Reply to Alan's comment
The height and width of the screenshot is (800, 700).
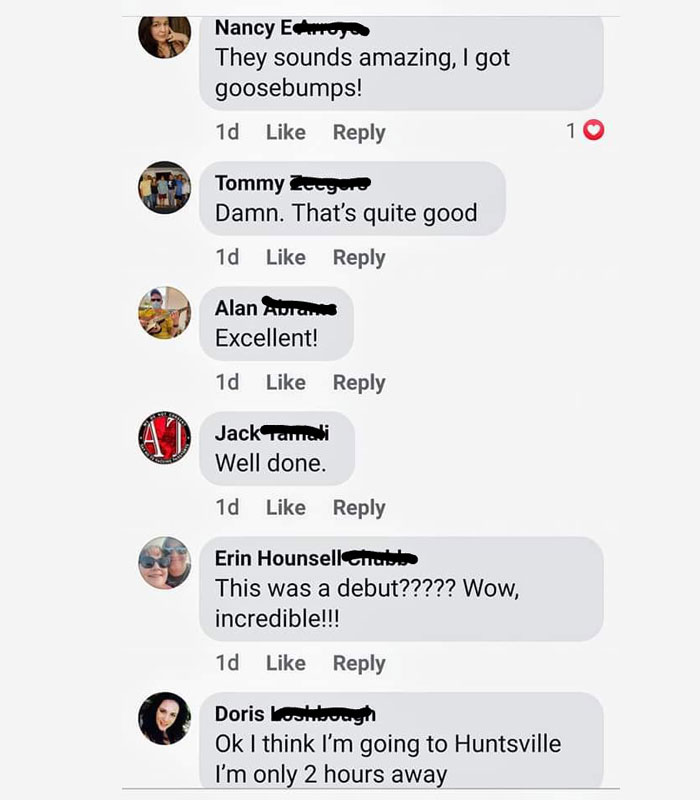358,382
